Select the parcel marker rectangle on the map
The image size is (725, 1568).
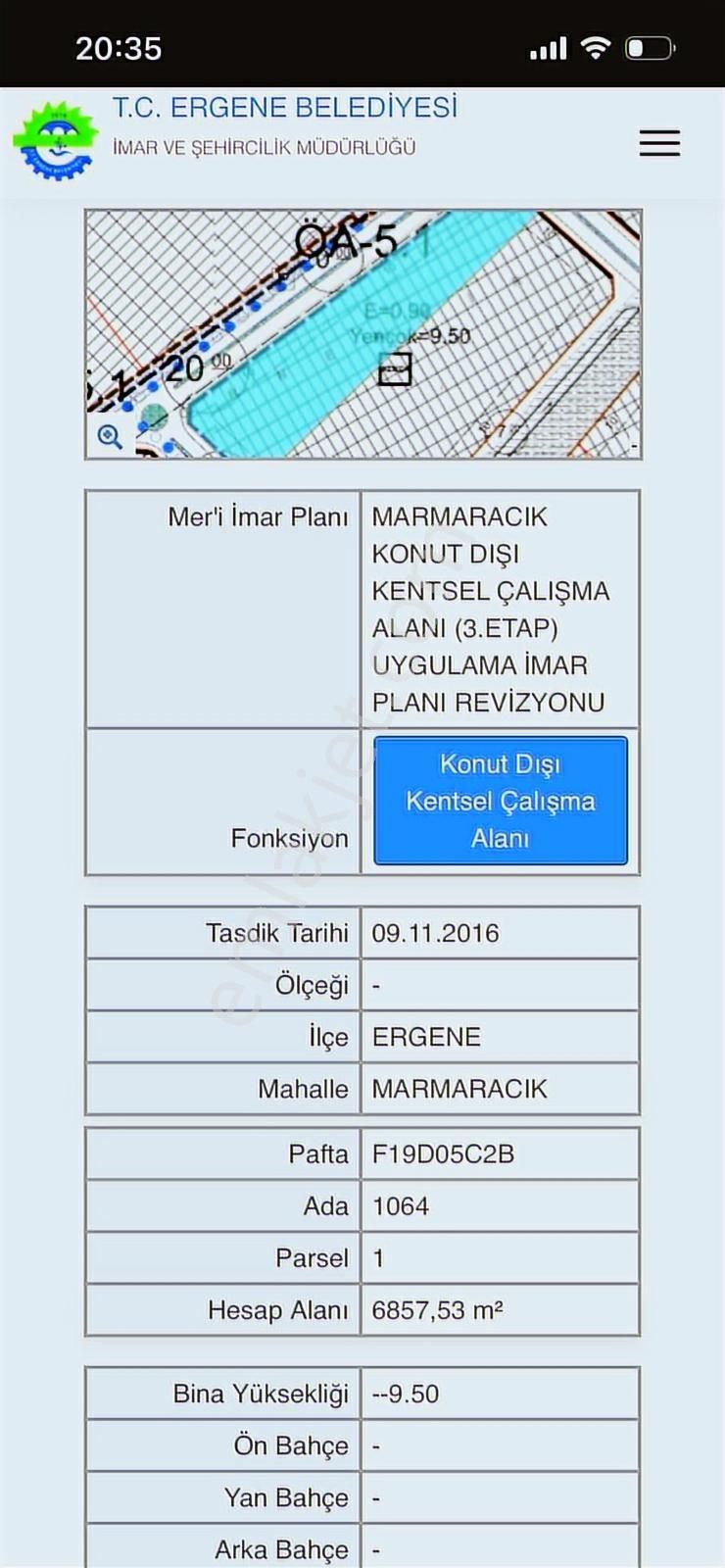[x=394, y=368]
